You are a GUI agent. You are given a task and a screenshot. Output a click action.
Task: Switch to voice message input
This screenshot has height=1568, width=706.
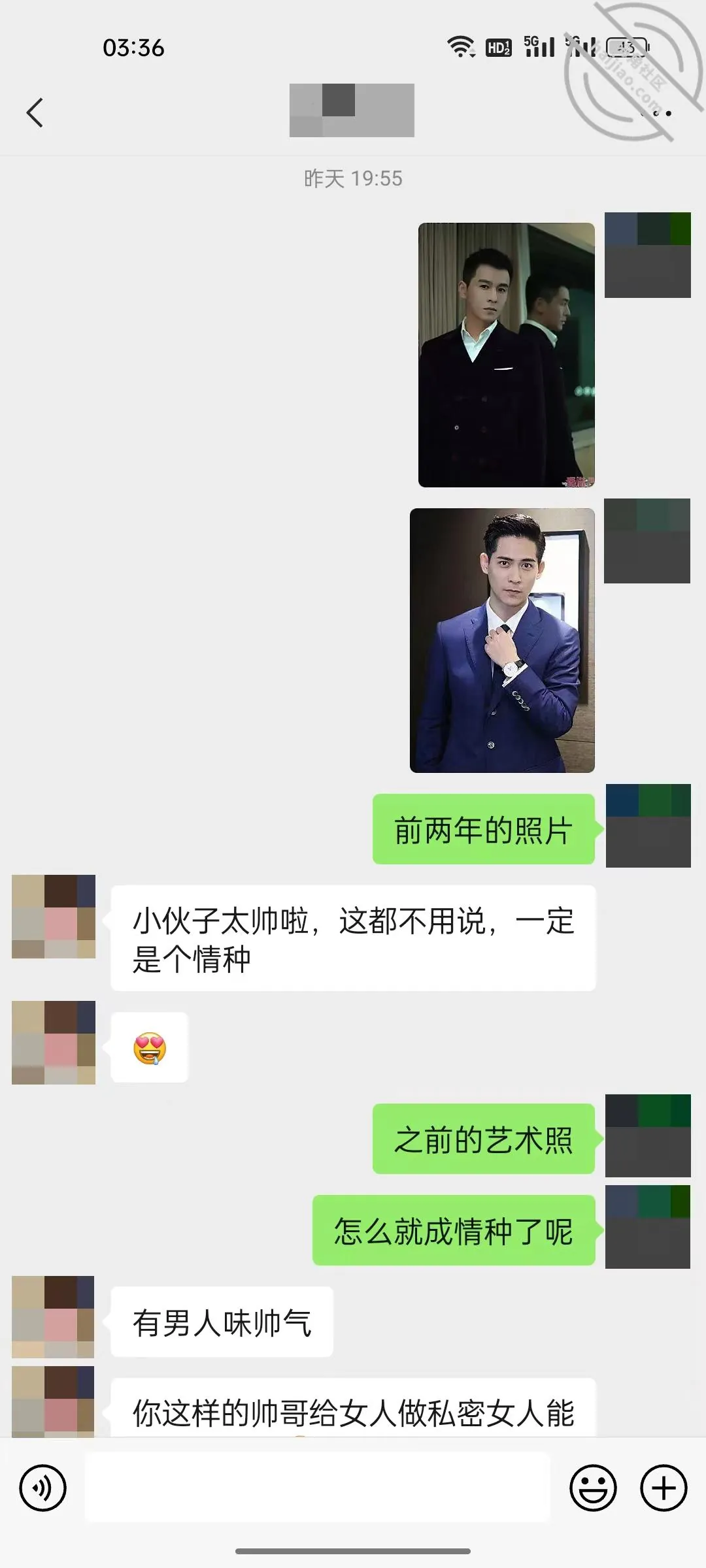42,1488
